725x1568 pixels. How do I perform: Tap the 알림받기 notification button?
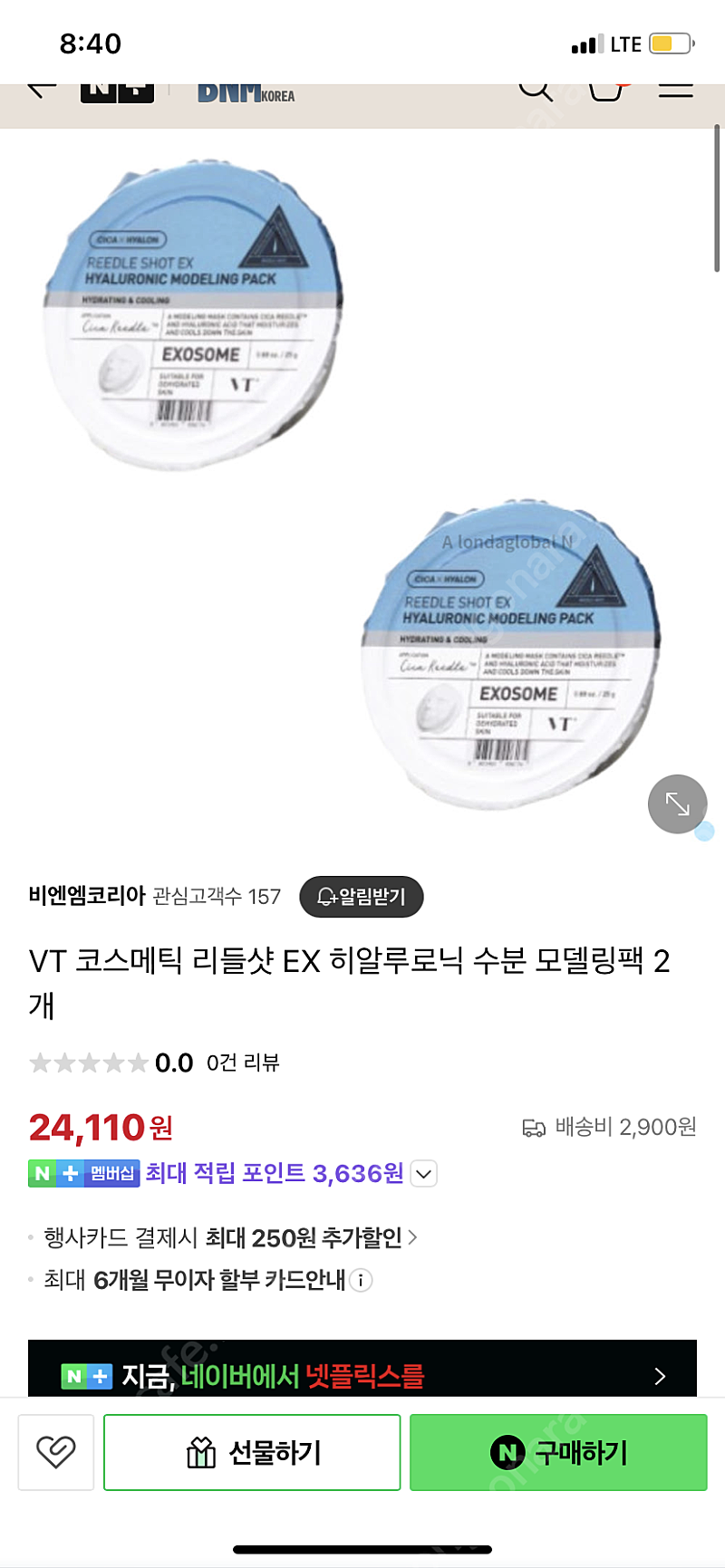click(362, 897)
